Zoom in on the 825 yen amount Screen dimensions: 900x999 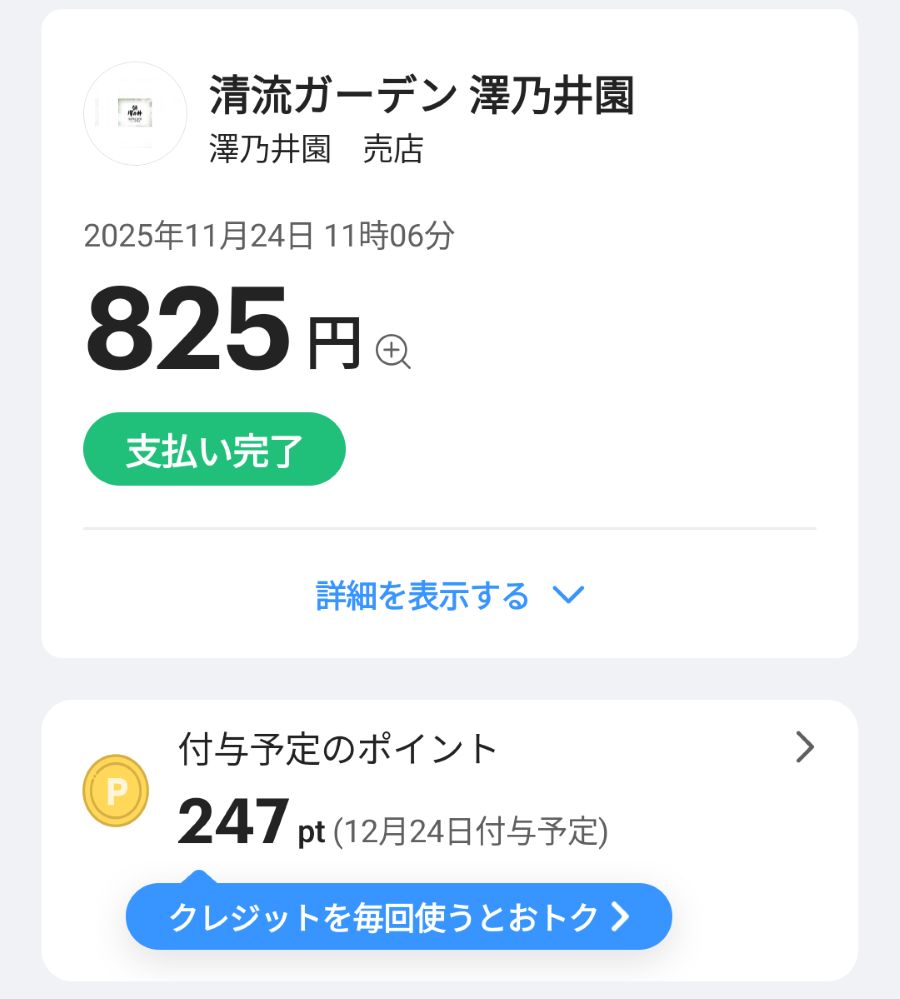[393, 351]
